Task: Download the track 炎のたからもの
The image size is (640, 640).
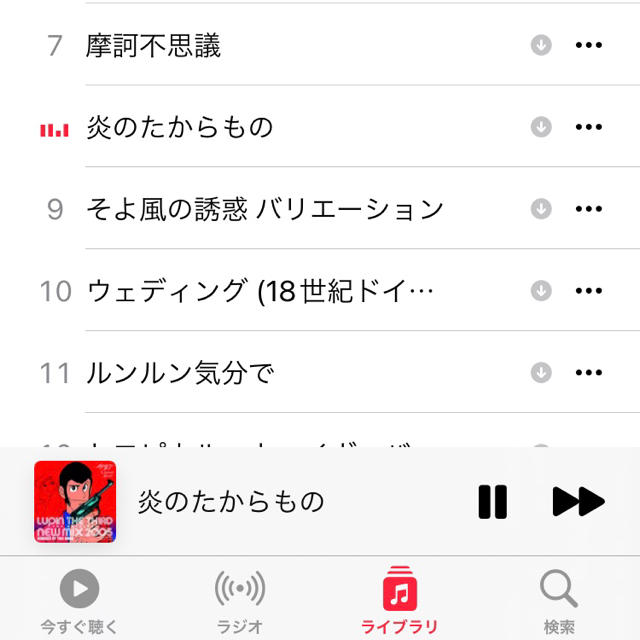Action: coord(541,127)
